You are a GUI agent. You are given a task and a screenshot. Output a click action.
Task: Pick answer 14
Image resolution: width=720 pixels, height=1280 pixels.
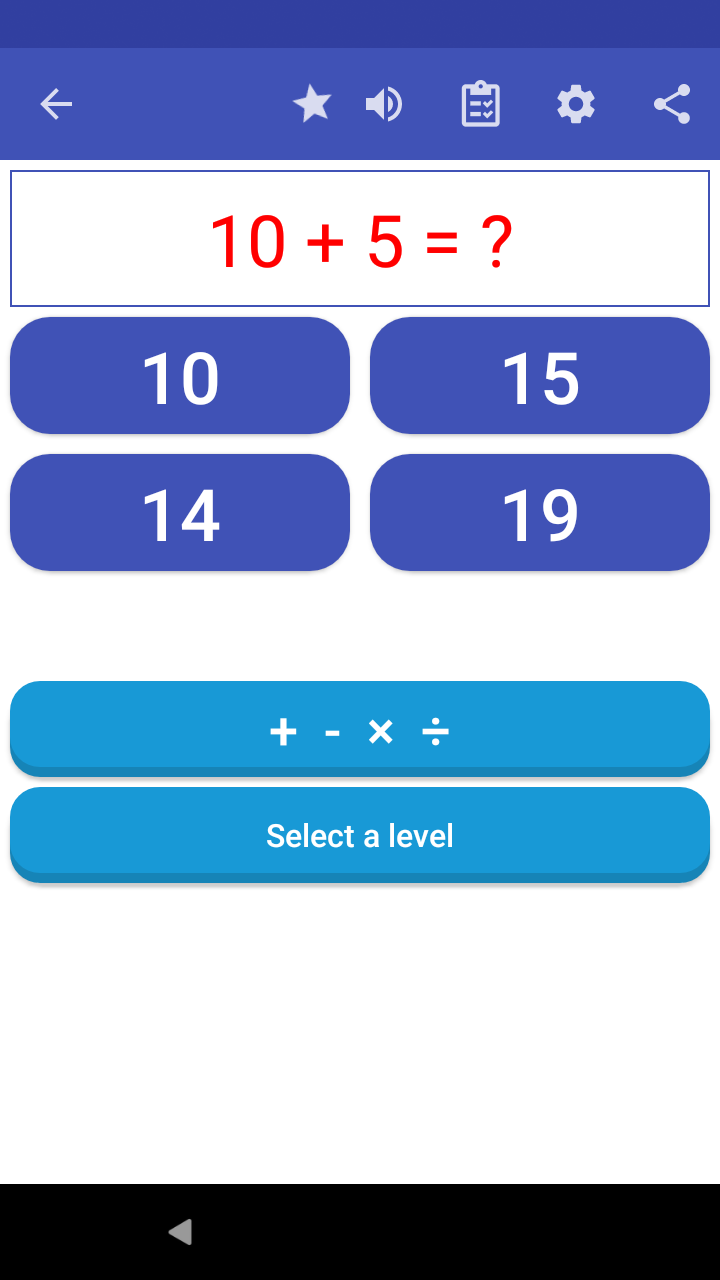(x=180, y=512)
